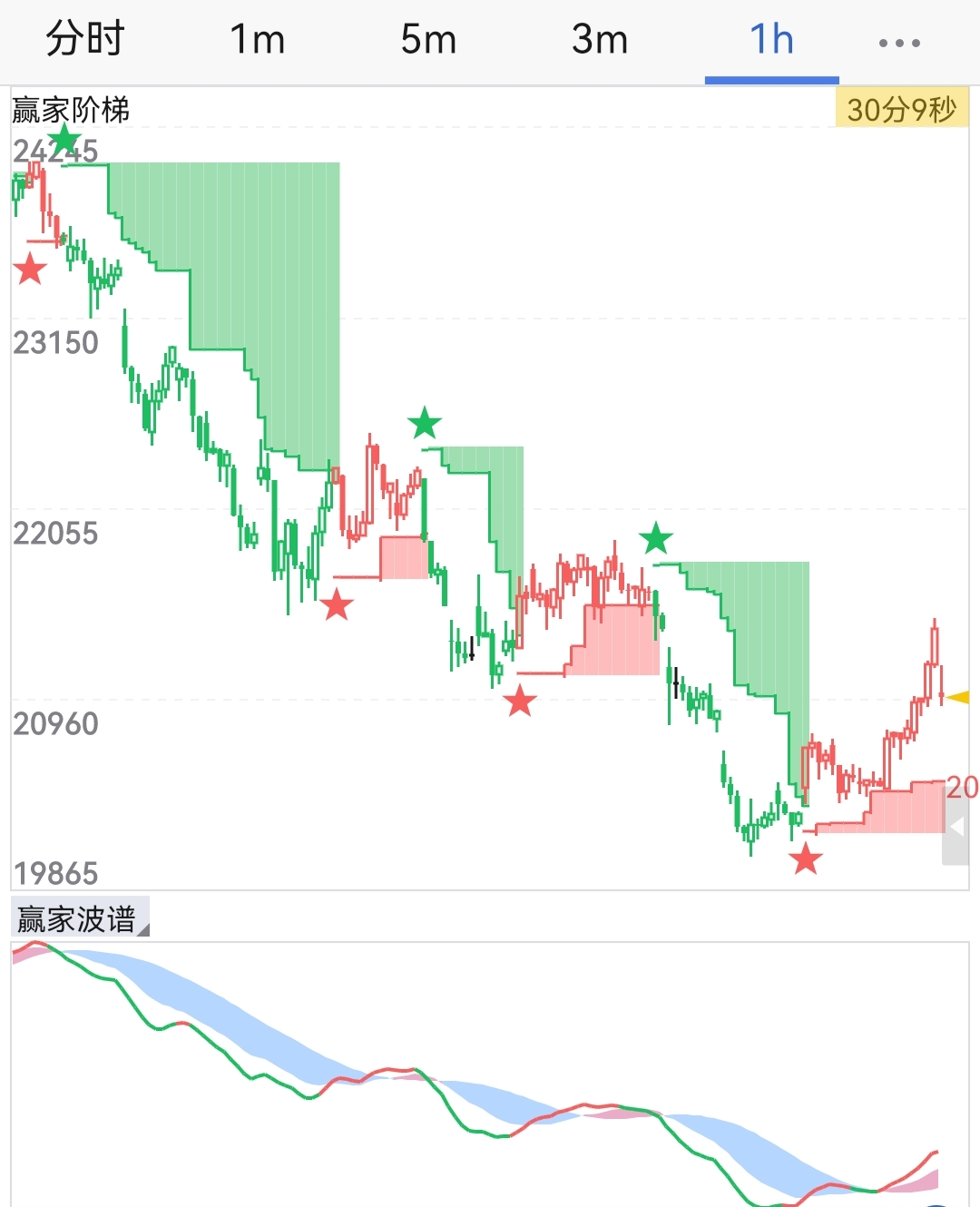The height and width of the screenshot is (1207, 980).
Task: Select the green star signal at chart top
Action: pos(63,138)
